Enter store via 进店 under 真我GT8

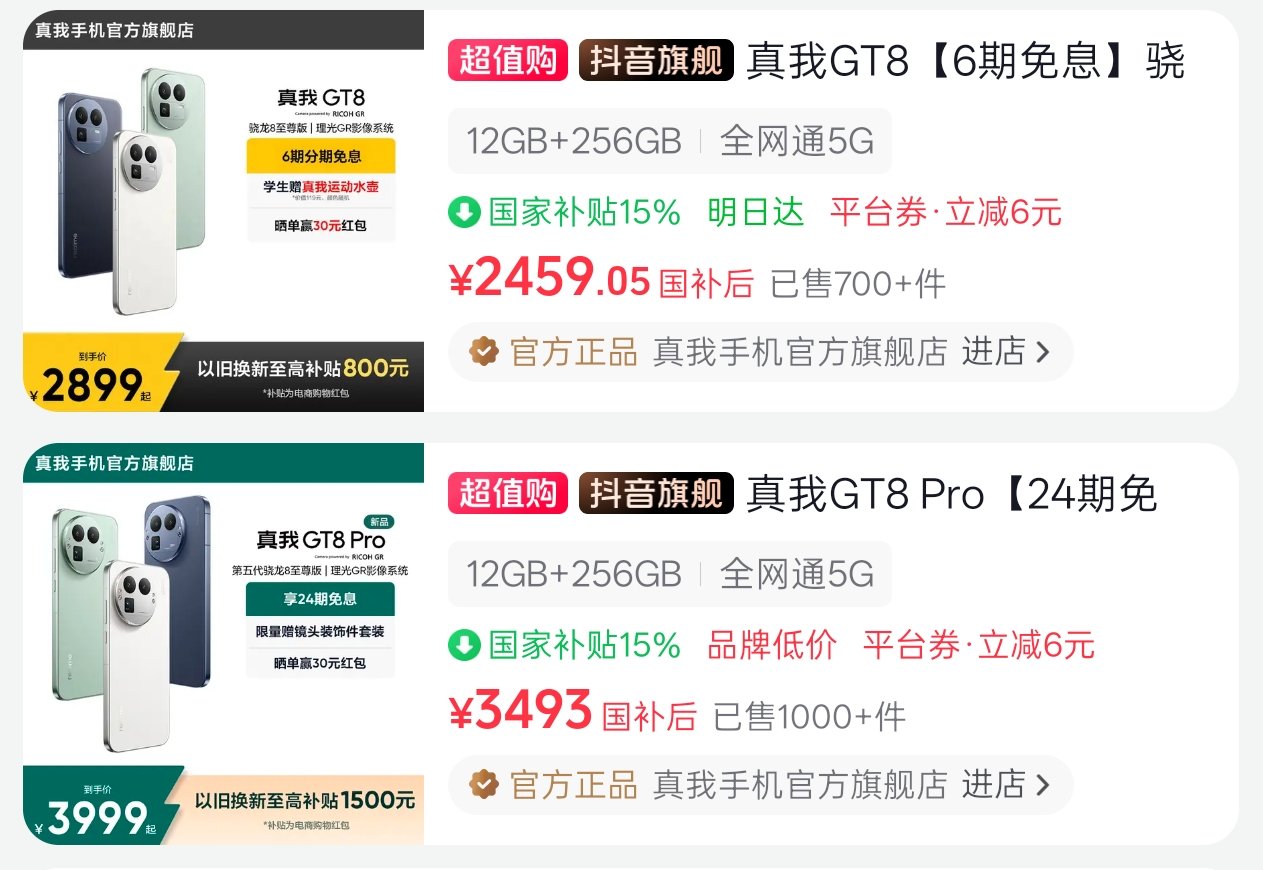click(x=1005, y=352)
